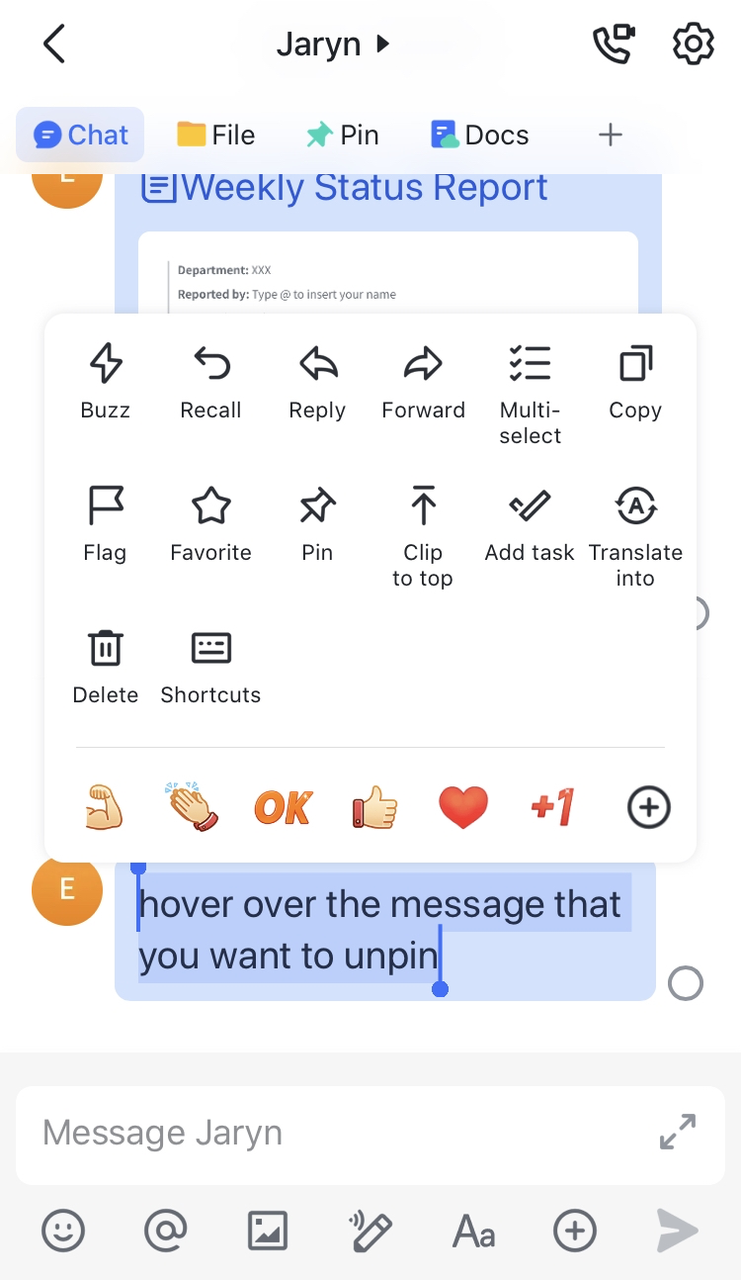741x1280 pixels.
Task: Copy the message text
Action: [x=635, y=382]
